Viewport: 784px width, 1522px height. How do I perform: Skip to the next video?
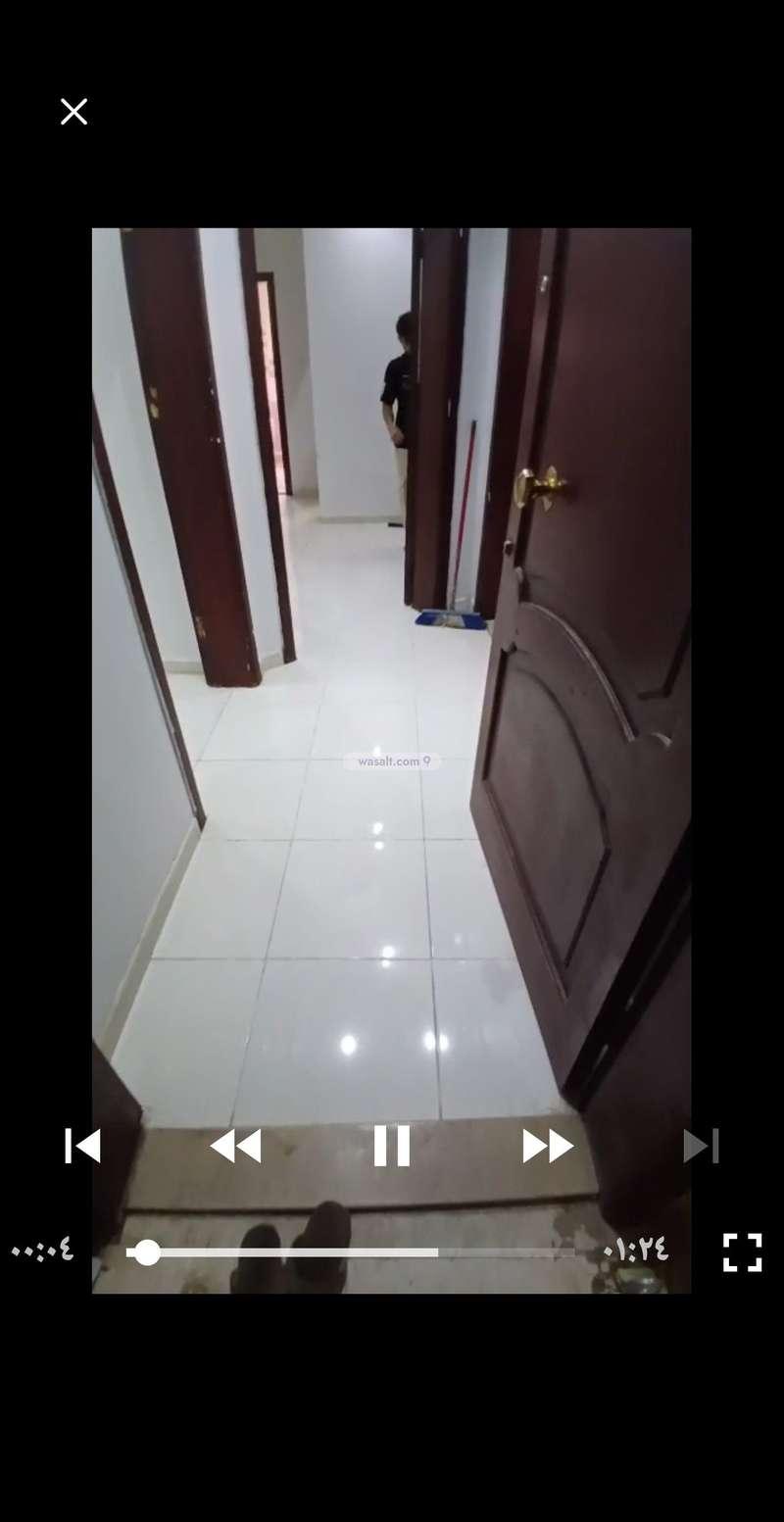[x=701, y=1146]
